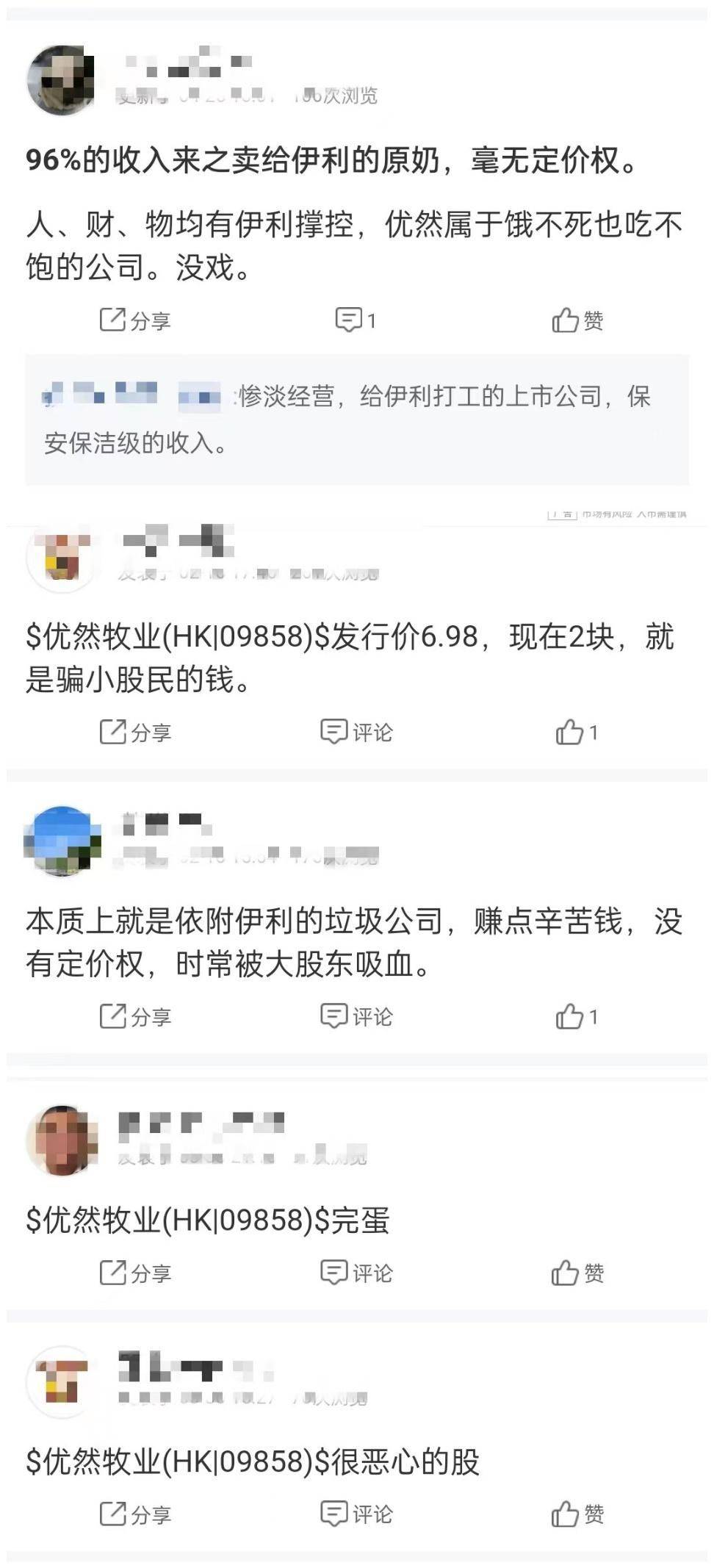Share the 发行价6.98 post
This screenshot has width=714, height=1568.
[x=135, y=731]
